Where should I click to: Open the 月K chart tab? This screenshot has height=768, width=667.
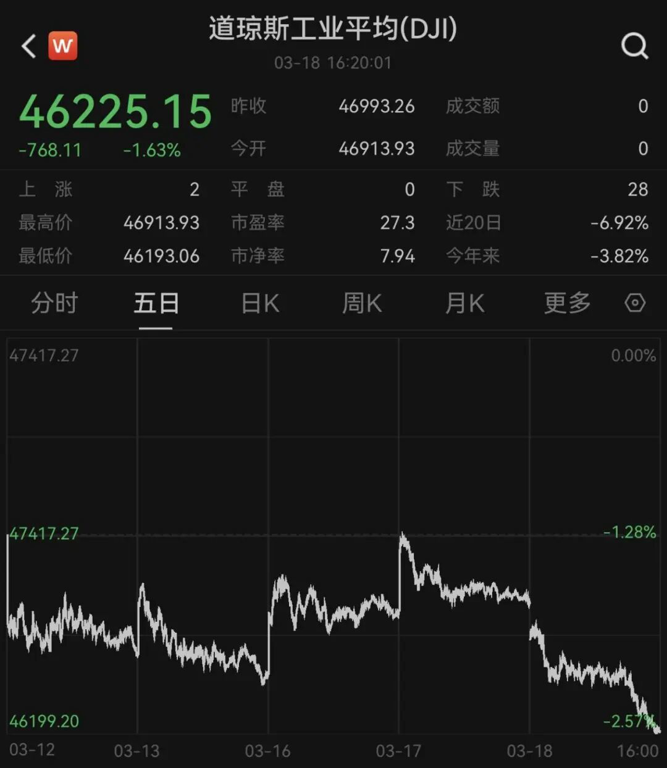465,303
